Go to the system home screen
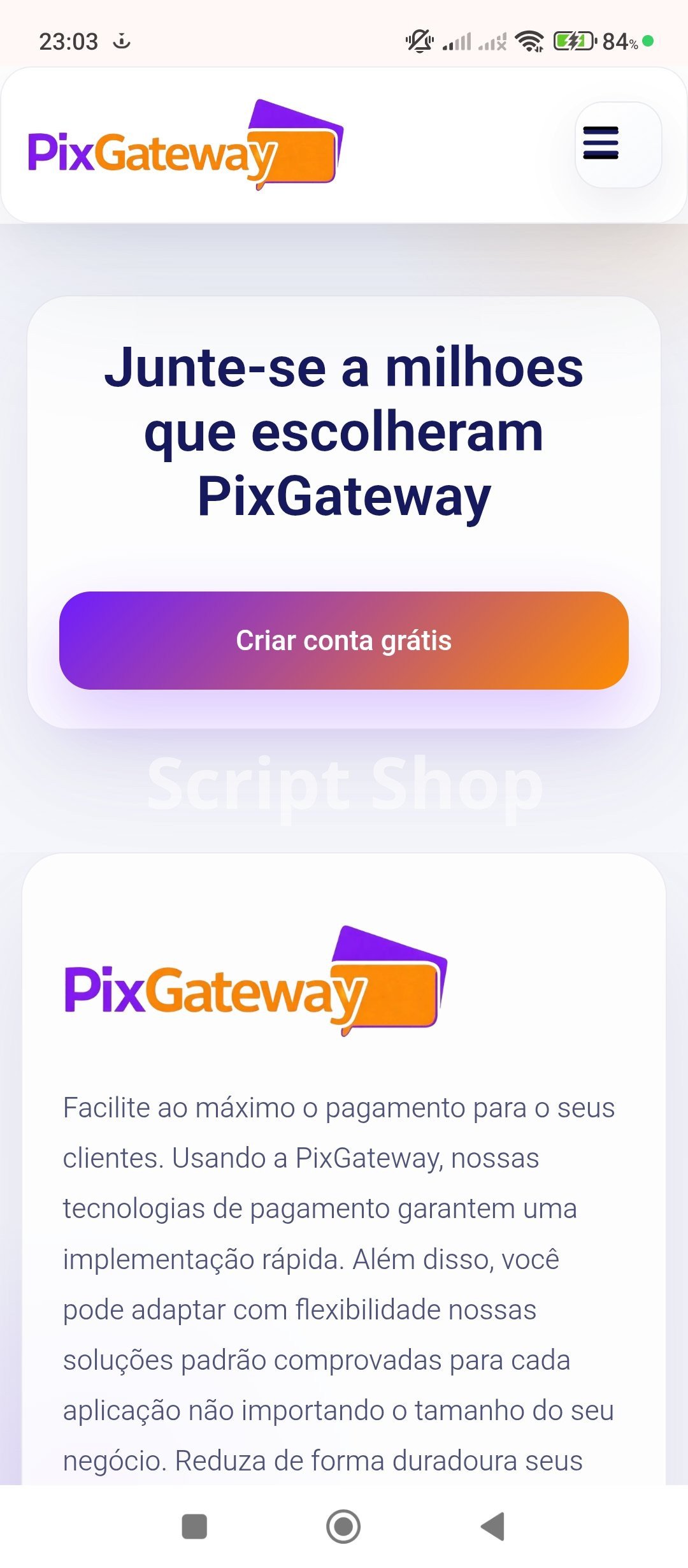Image resolution: width=688 pixels, height=1568 pixels. click(x=343, y=1526)
